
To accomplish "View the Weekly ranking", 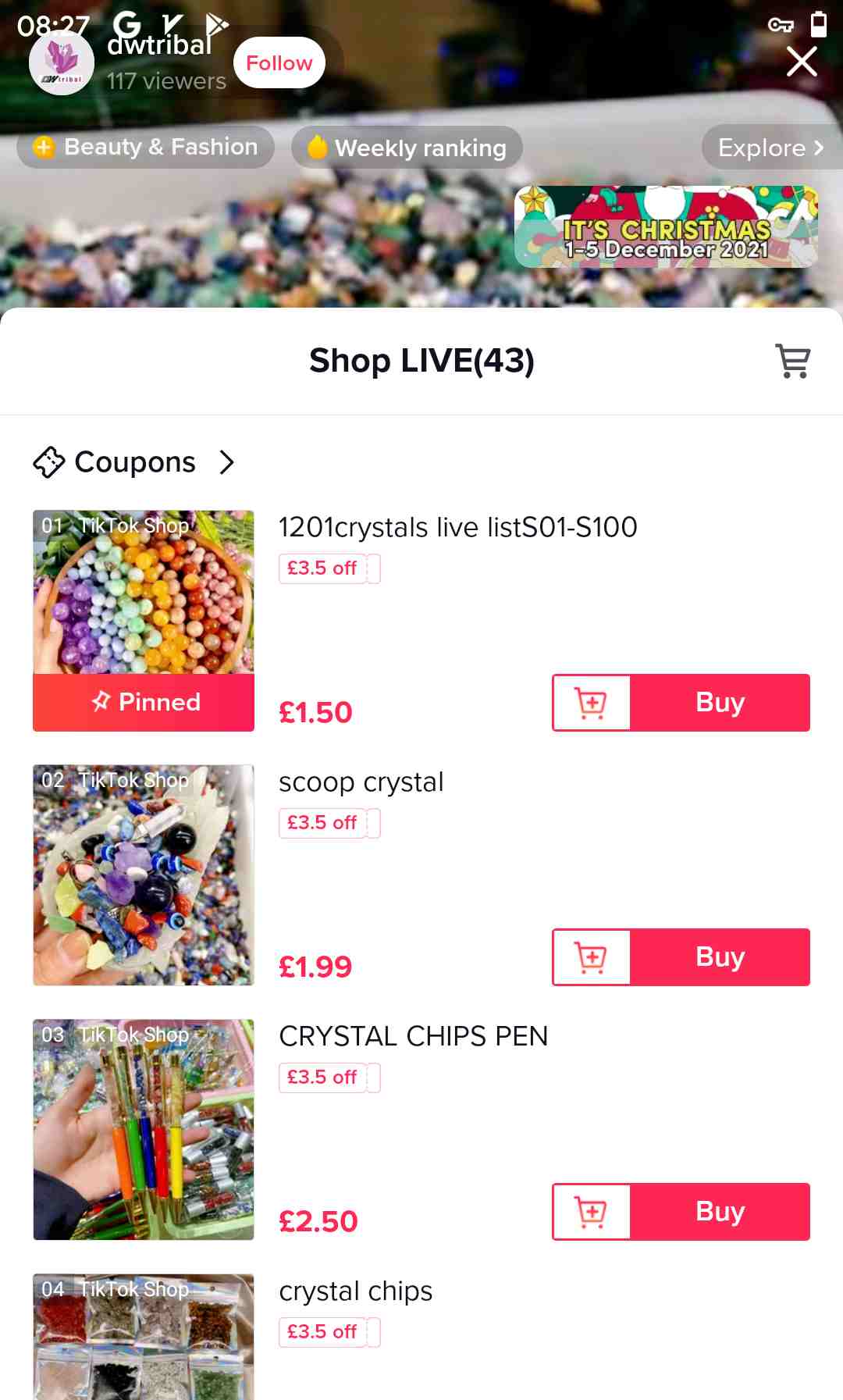I will coord(407,147).
